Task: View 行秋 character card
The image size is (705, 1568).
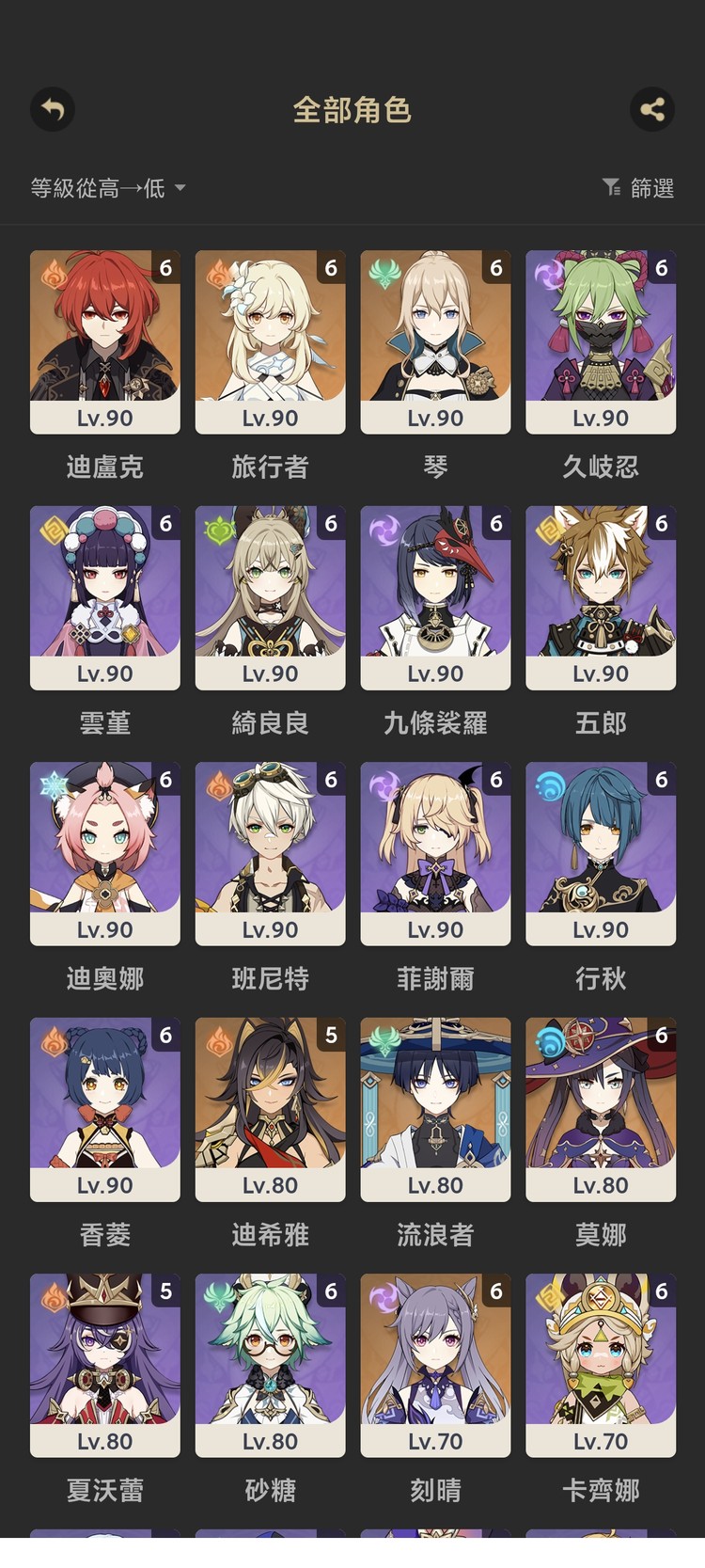Action: 601,853
